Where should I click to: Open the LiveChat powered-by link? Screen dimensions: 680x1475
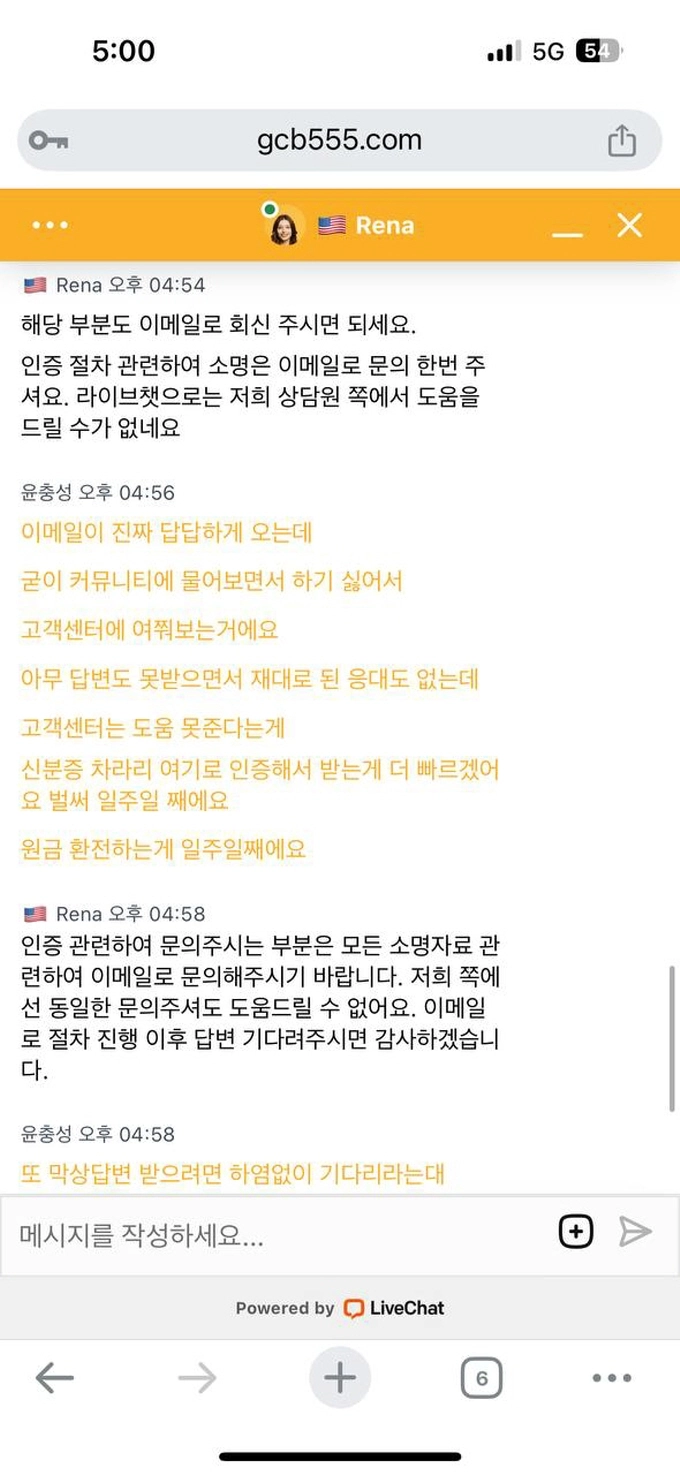tap(340, 1308)
